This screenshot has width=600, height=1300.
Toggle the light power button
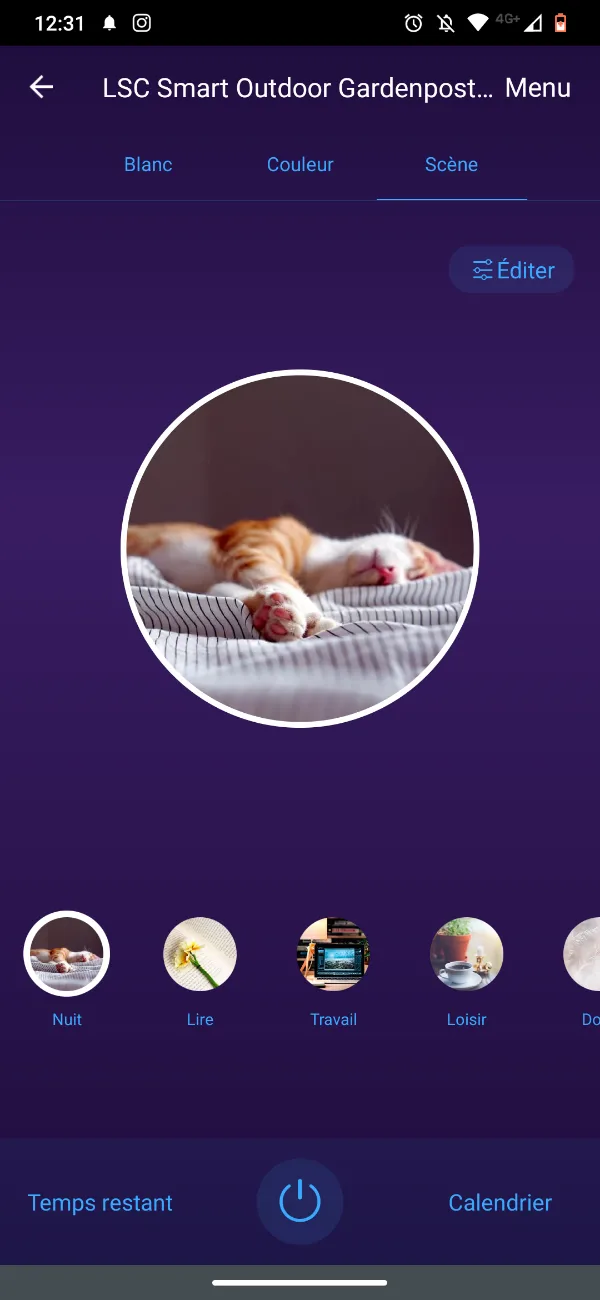tap(300, 1202)
